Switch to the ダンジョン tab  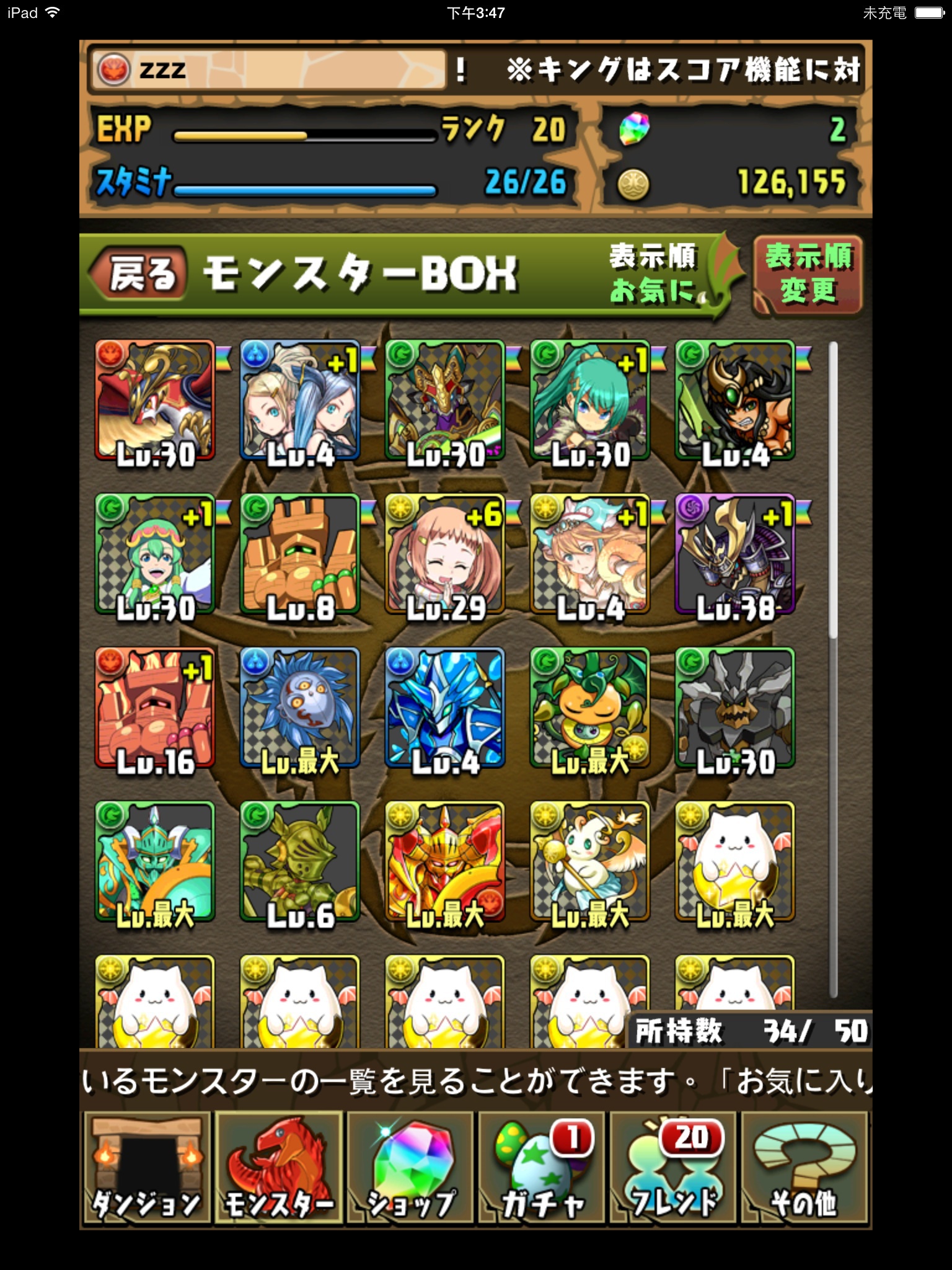[x=148, y=1168]
